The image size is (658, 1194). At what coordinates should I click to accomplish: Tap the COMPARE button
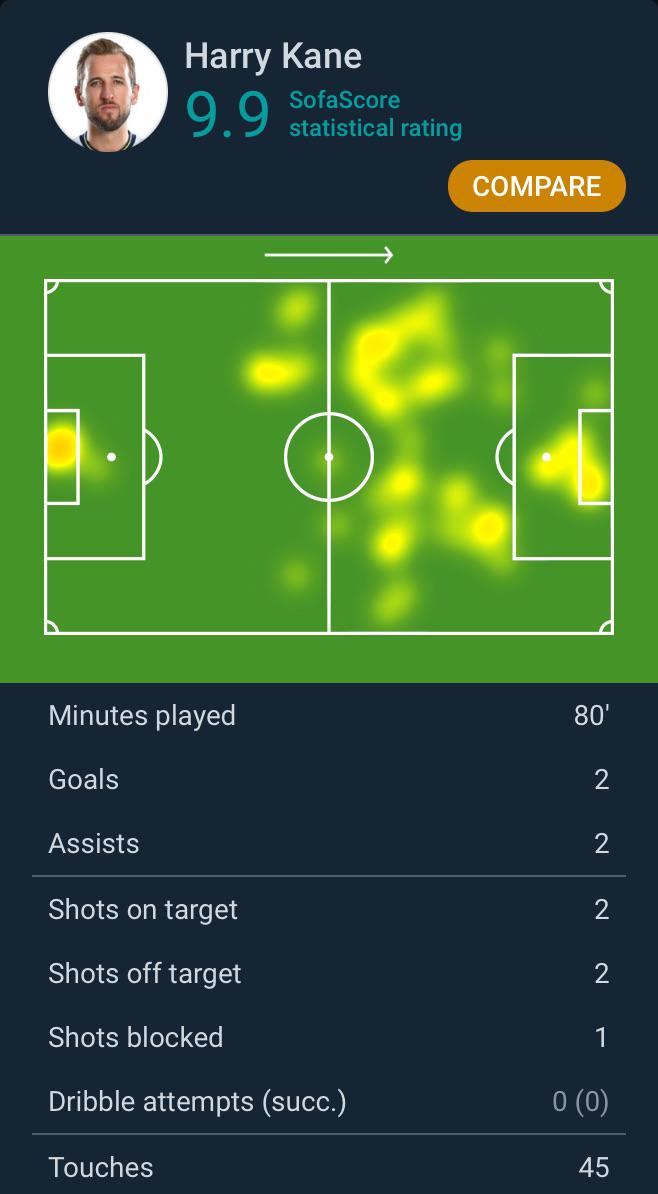click(x=536, y=186)
